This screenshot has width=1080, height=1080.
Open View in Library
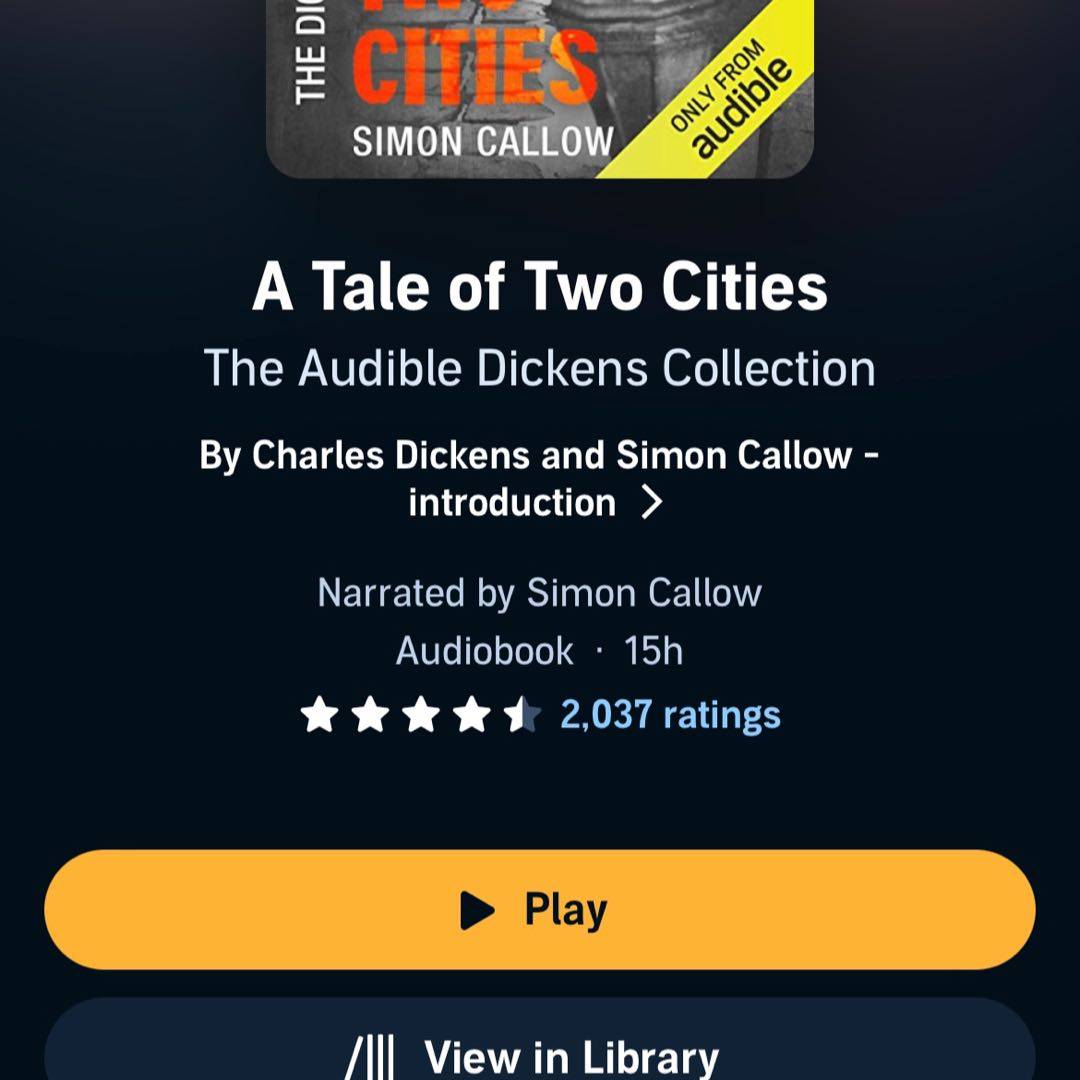(540, 1050)
